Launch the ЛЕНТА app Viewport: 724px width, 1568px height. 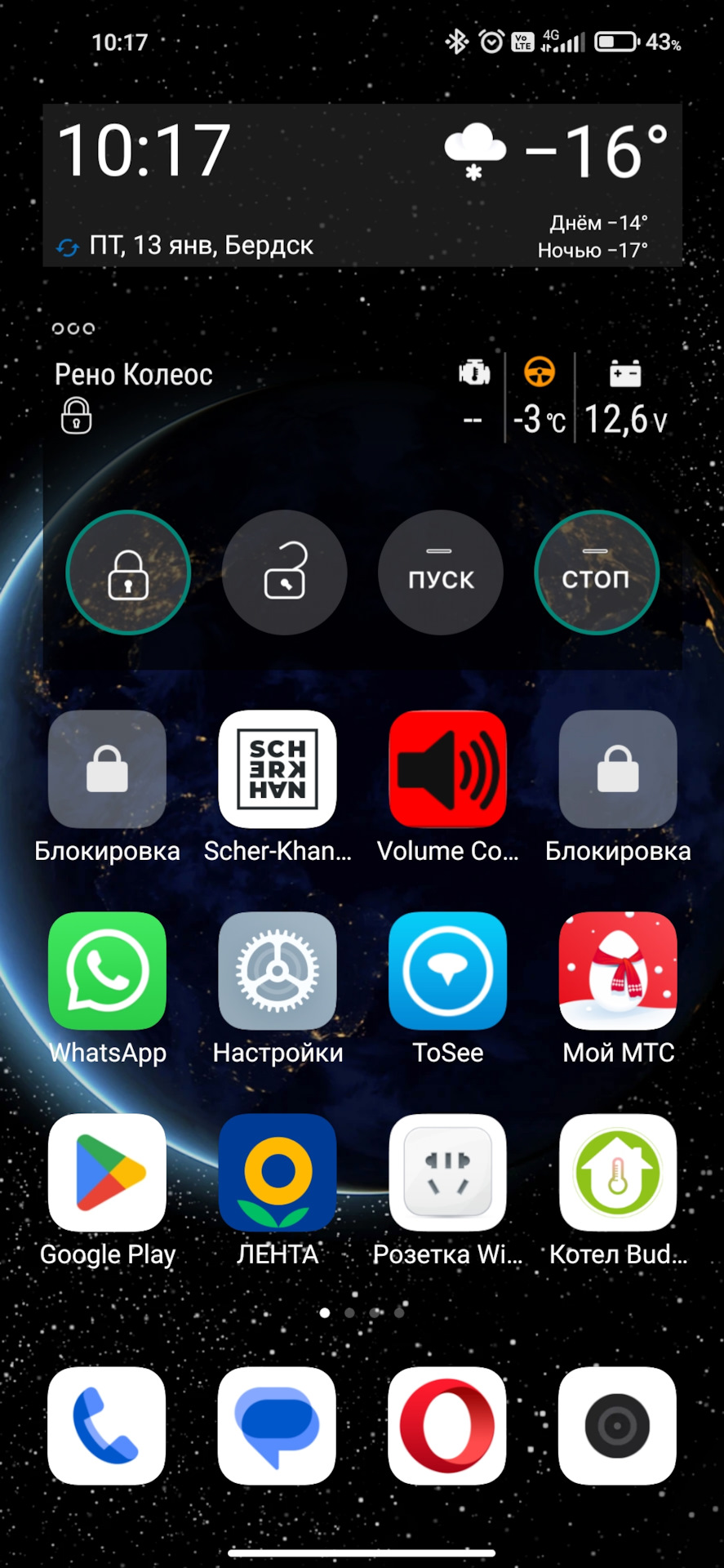coord(278,1173)
